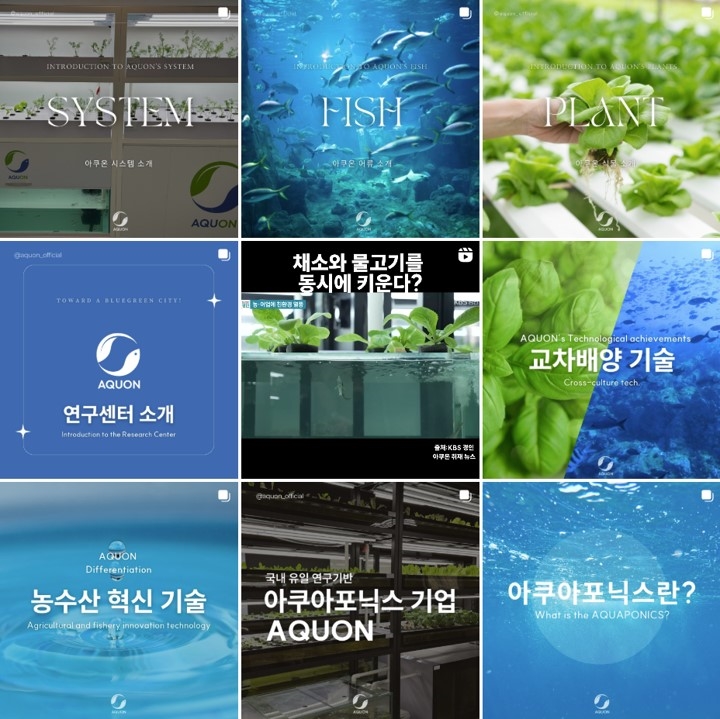Image resolution: width=720 pixels, height=719 pixels.
Task: View the 연구센터 소개 post
Action: (119, 360)
